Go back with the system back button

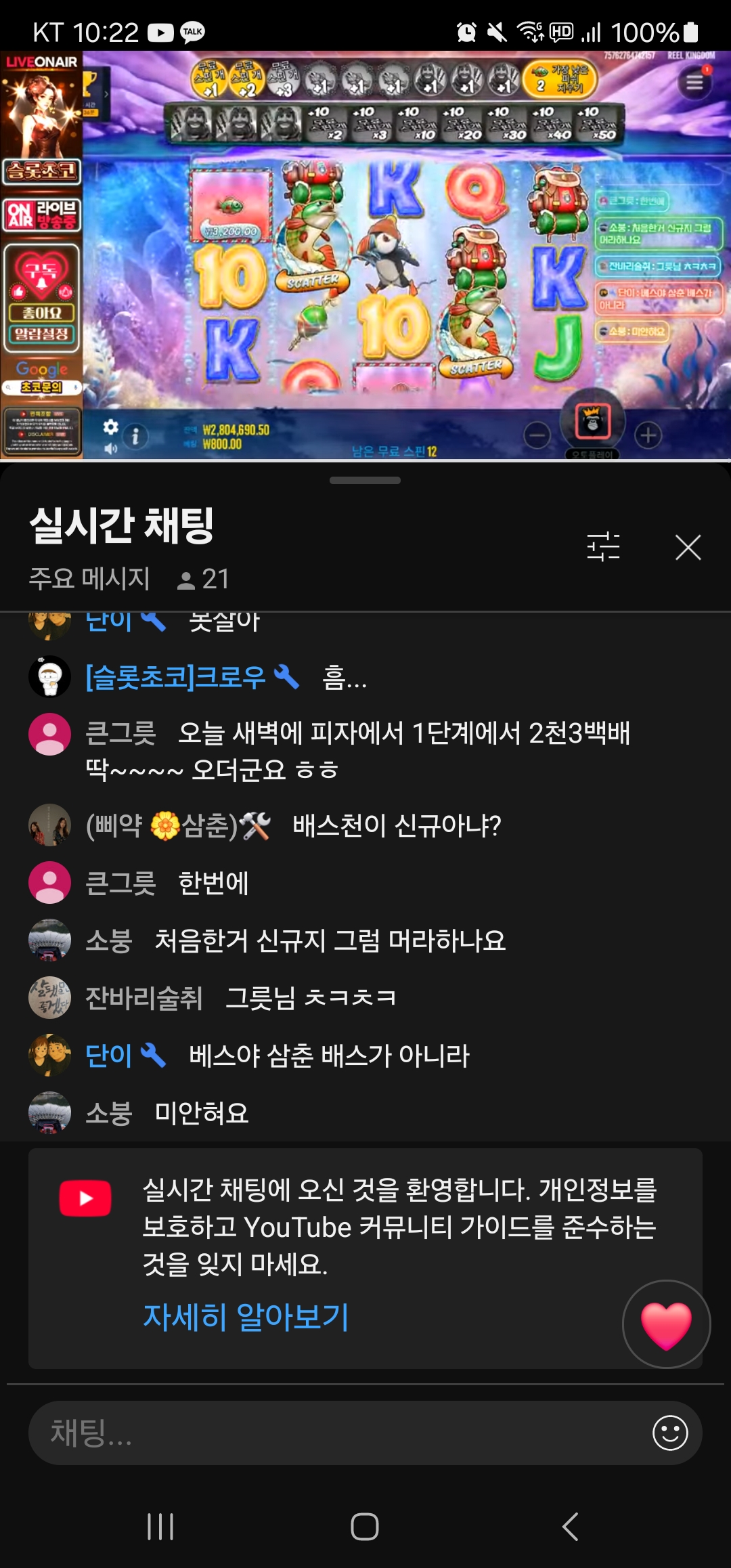(570, 1527)
